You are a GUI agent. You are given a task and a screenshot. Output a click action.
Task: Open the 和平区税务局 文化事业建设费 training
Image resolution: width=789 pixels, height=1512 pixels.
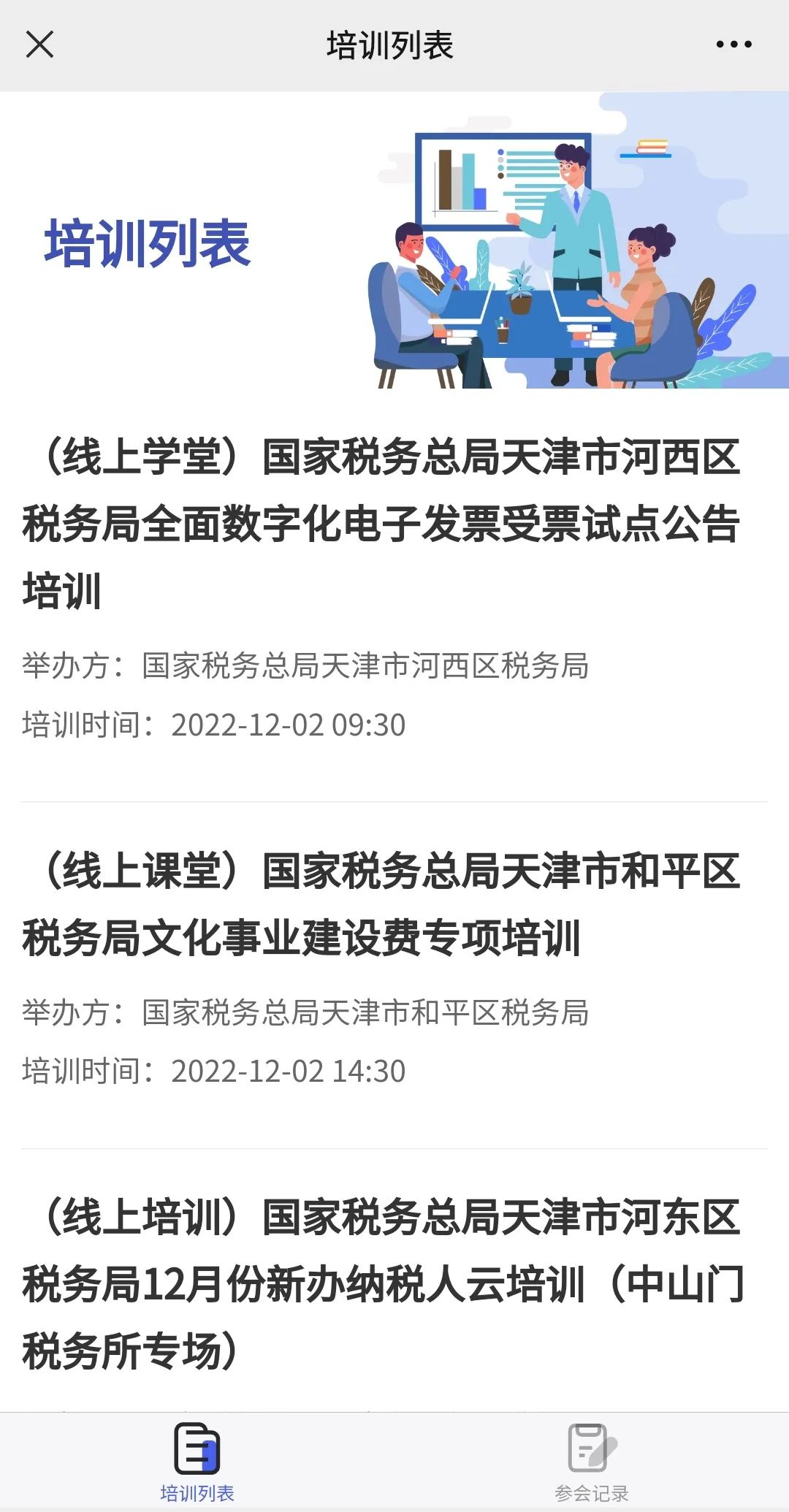(x=381, y=904)
